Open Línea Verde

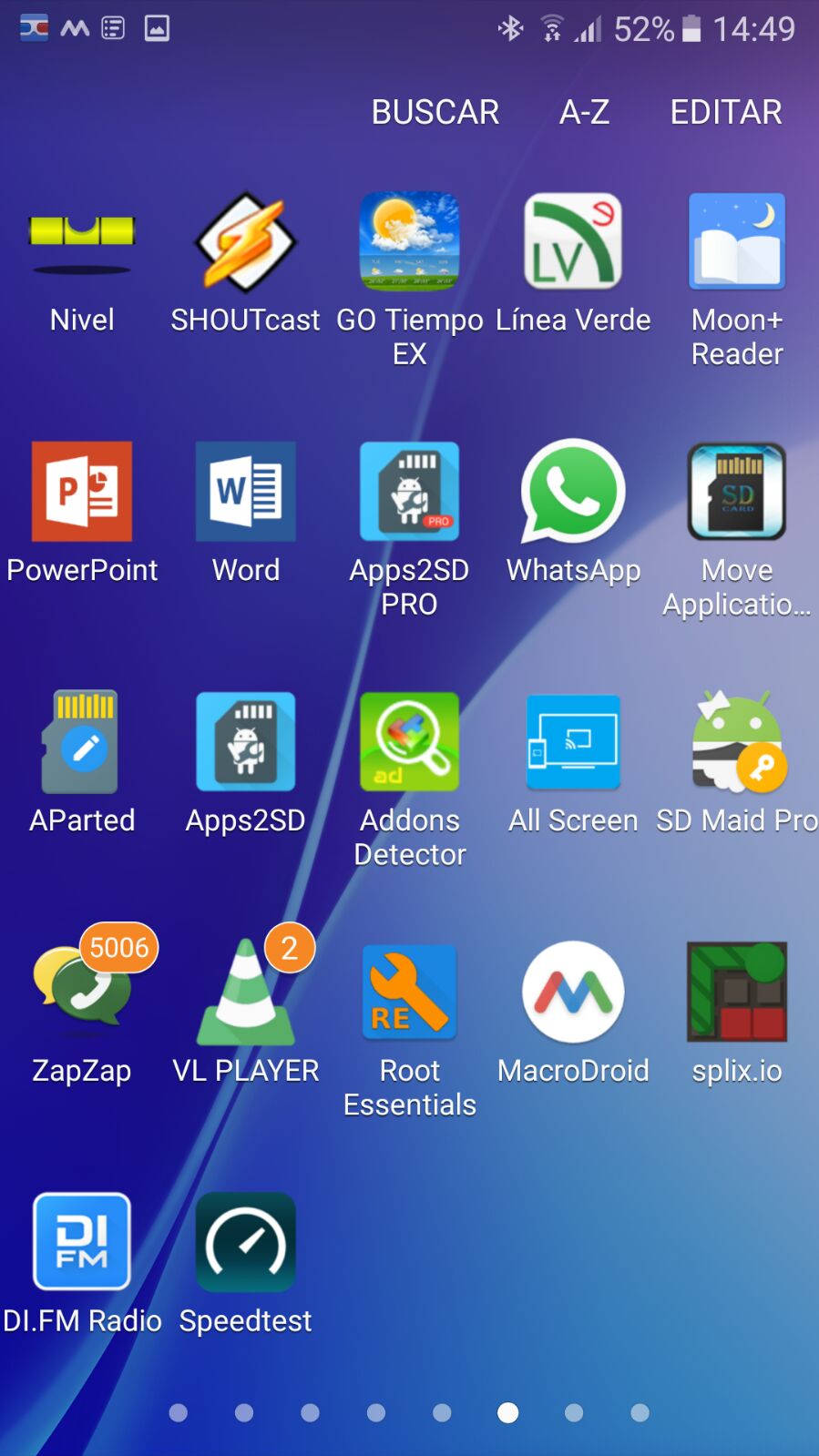click(x=573, y=242)
